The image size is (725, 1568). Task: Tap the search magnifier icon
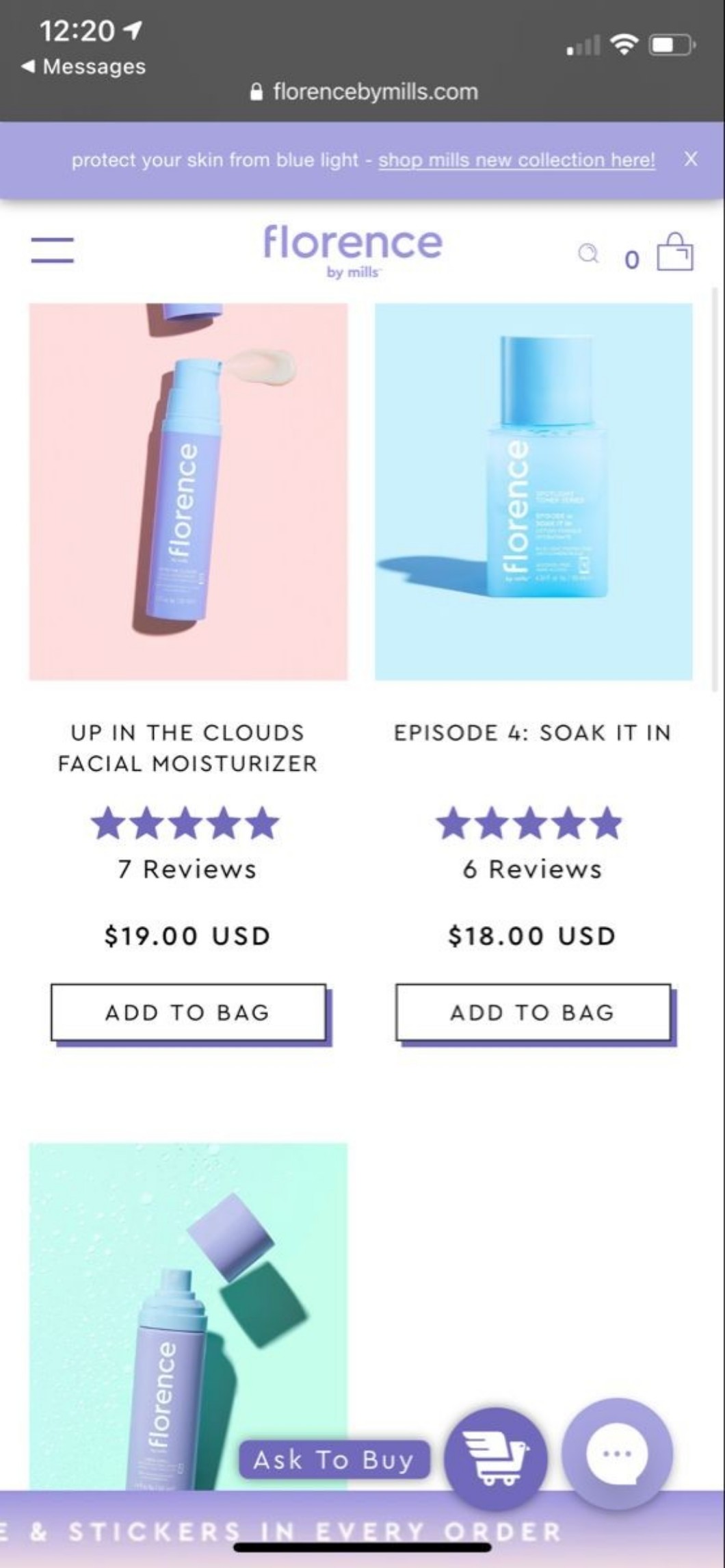click(588, 254)
